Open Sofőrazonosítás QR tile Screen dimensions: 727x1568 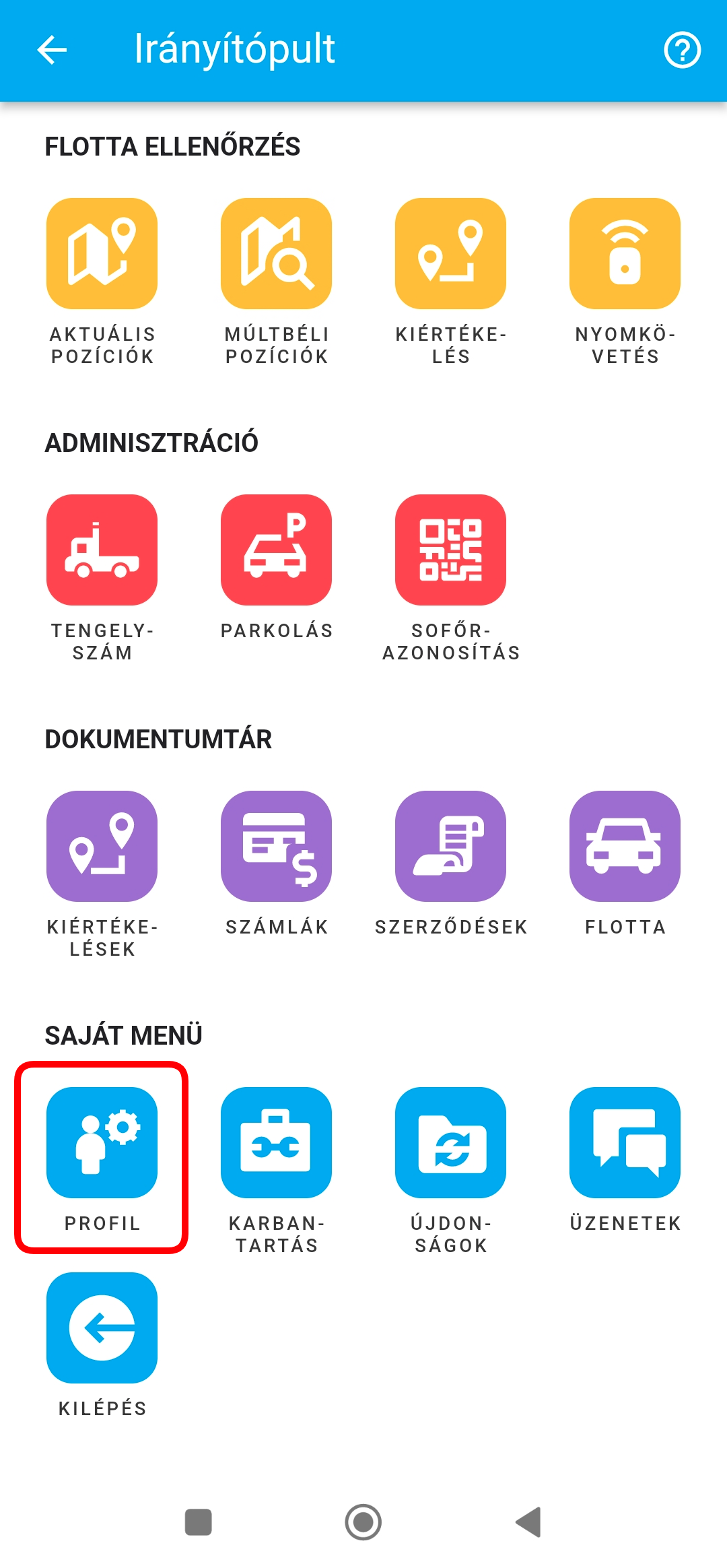[x=450, y=550]
